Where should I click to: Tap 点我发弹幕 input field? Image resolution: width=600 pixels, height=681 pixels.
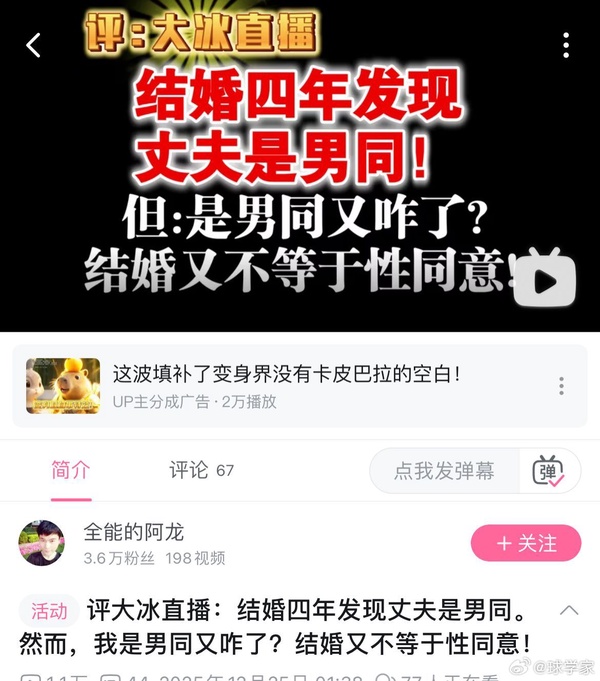(444, 471)
